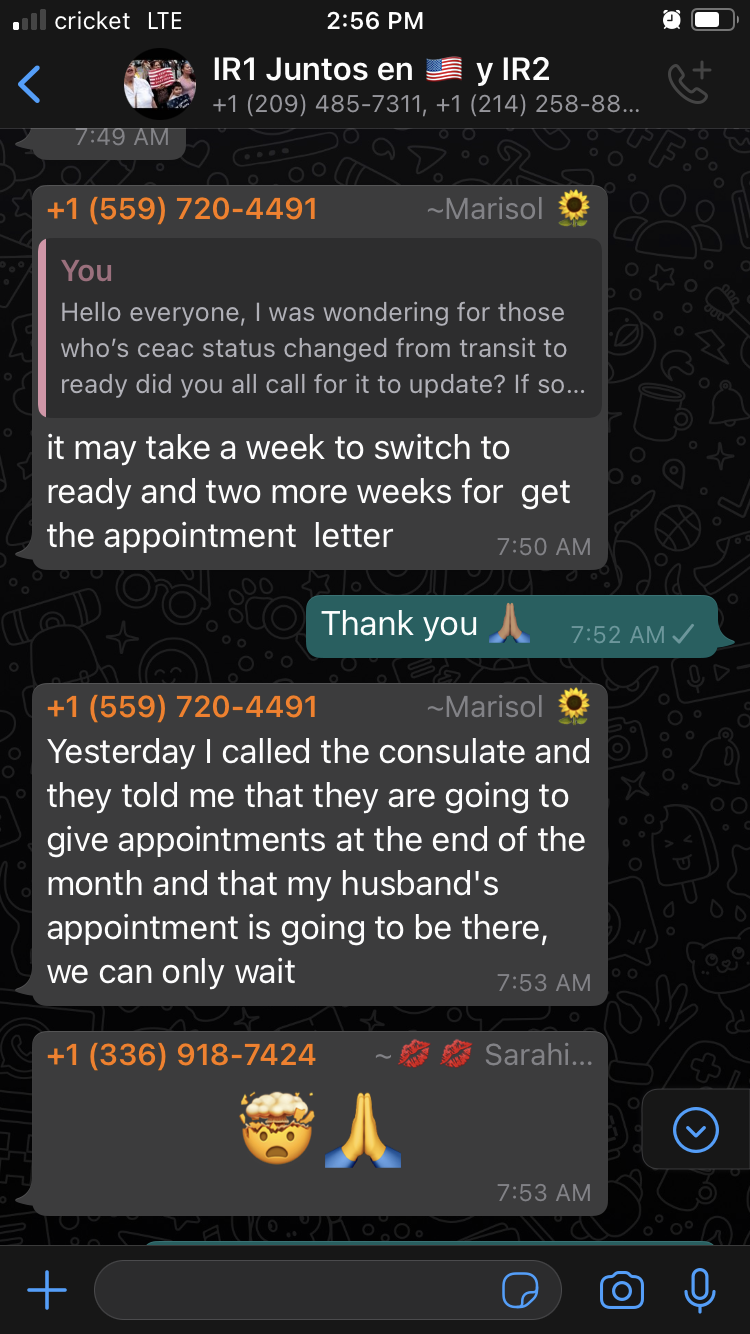This screenshot has height=1334, width=750.
Task: Open the attachment plus menu
Action: 46,1291
